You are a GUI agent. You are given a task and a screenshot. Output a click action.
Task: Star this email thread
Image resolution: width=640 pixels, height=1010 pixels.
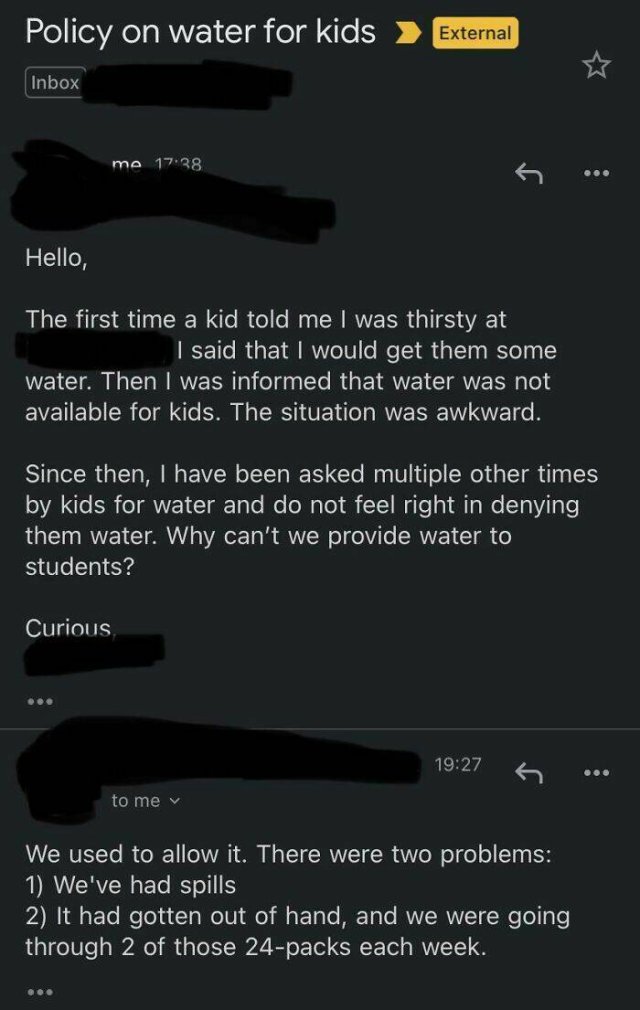(x=596, y=66)
